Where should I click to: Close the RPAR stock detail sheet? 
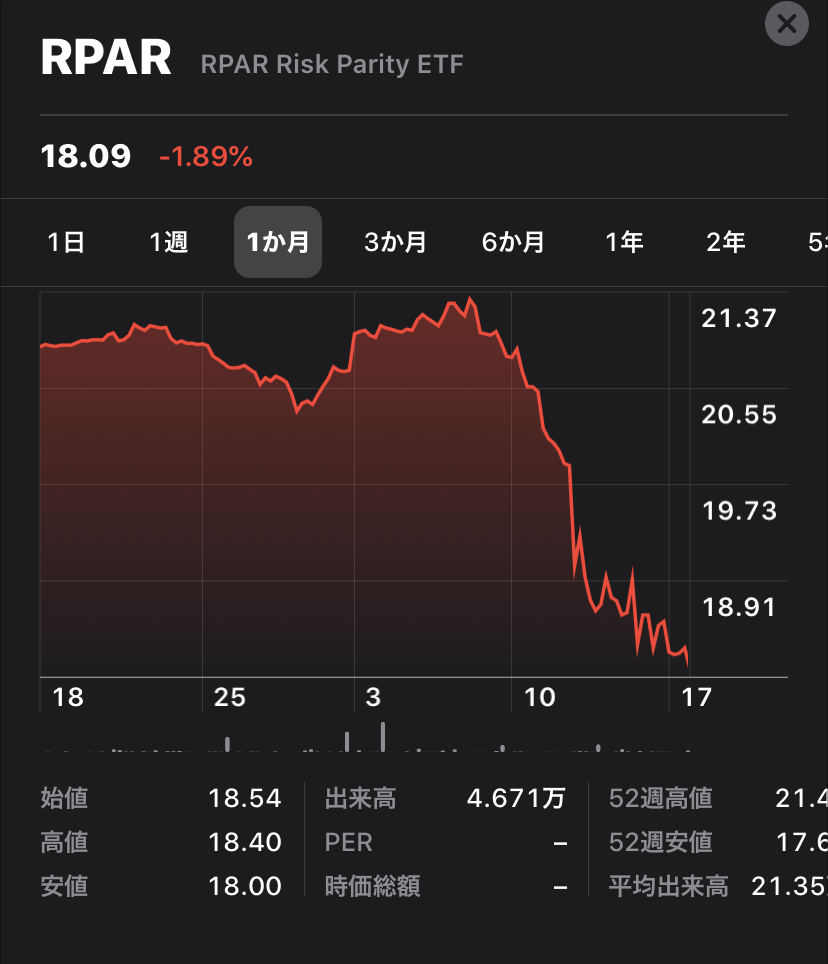click(786, 24)
